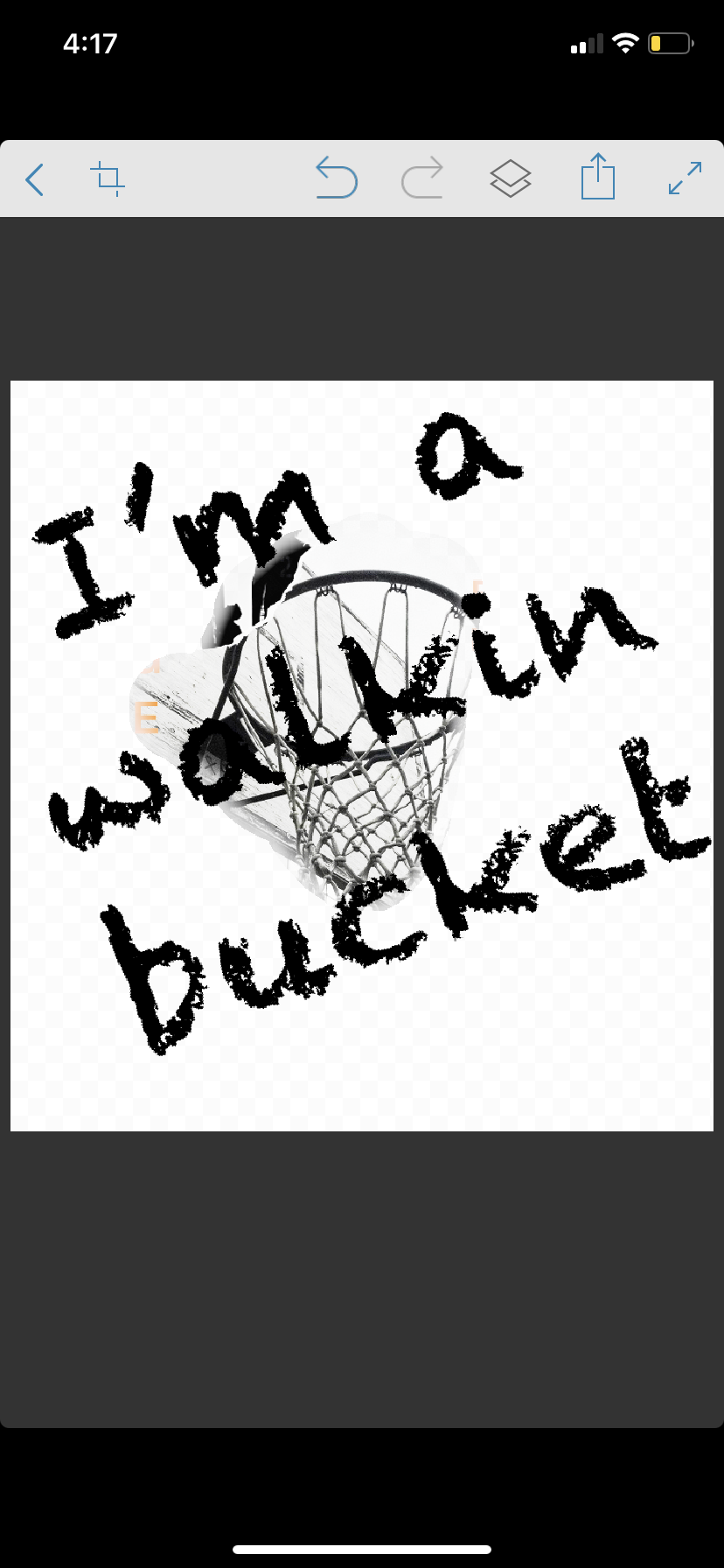Share or export the image
The width and height of the screenshot is (724, 1568).
(x=598, y=177)
